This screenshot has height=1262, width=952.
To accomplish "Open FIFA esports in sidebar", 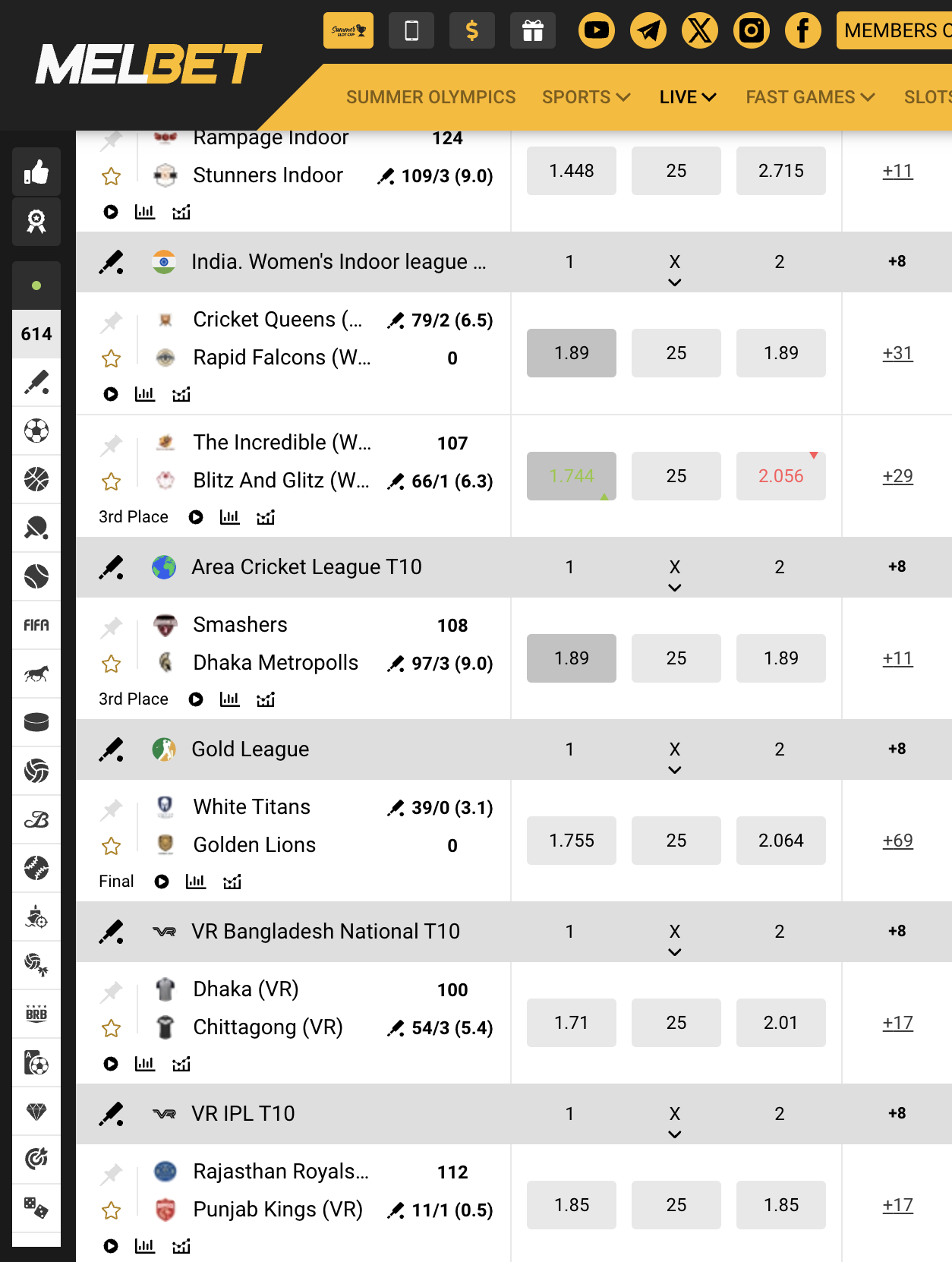I will tap(36, 625).
